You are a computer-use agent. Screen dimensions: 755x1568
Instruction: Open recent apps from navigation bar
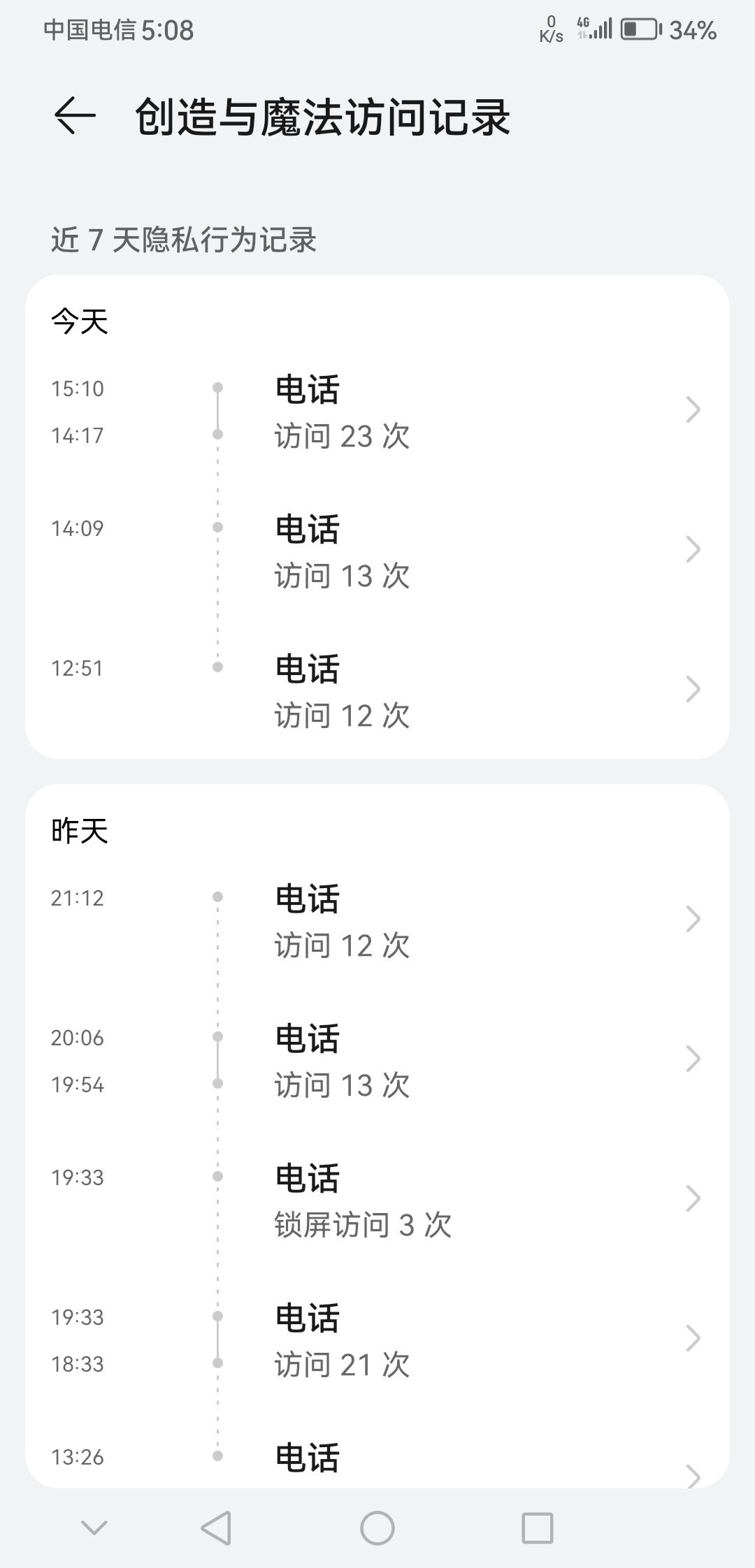pos(538,1528)
